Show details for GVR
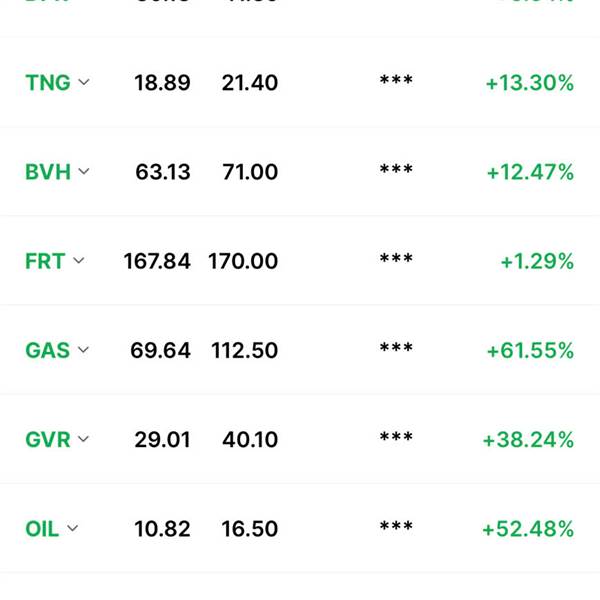Viewport: 600px width, 600px height. [84, 439]
